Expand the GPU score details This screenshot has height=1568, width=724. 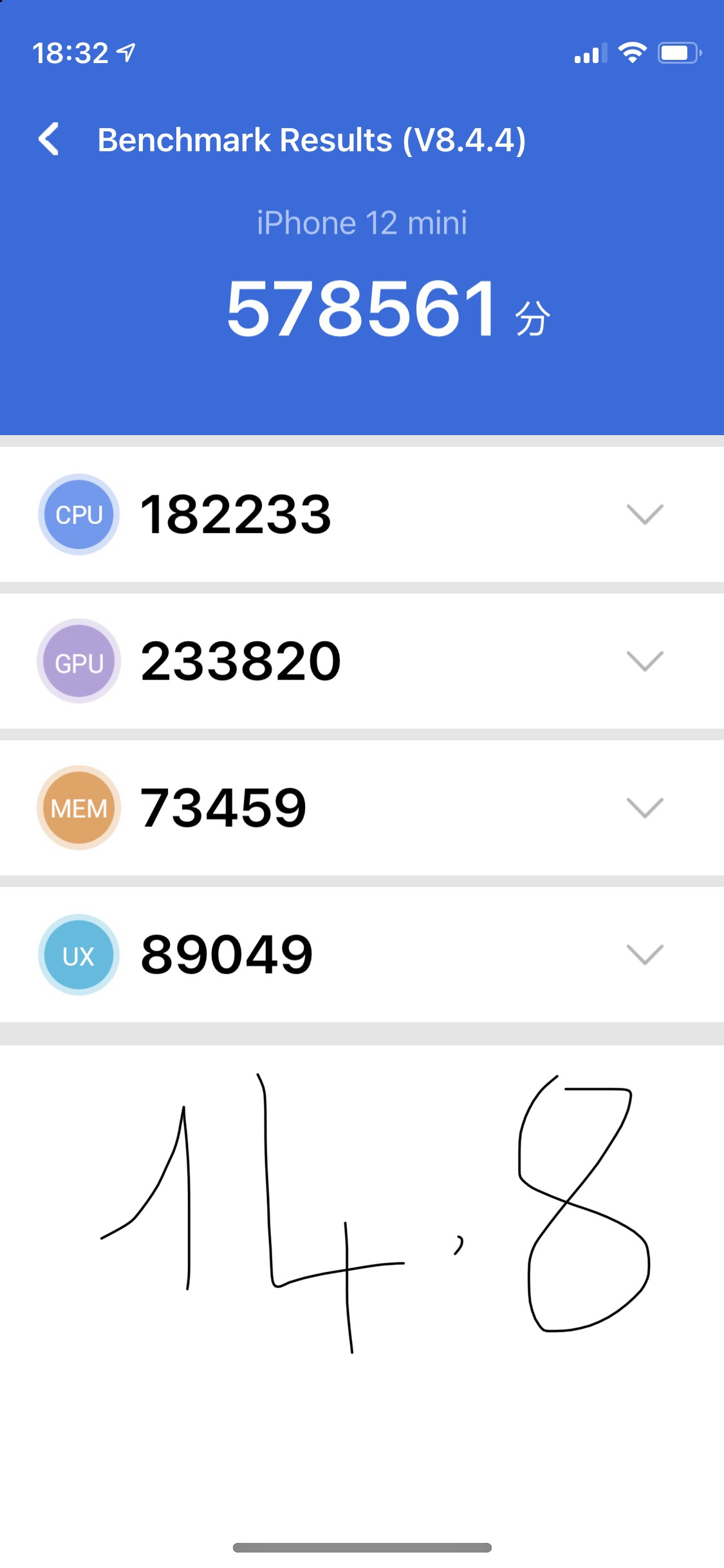pos(645,661)
